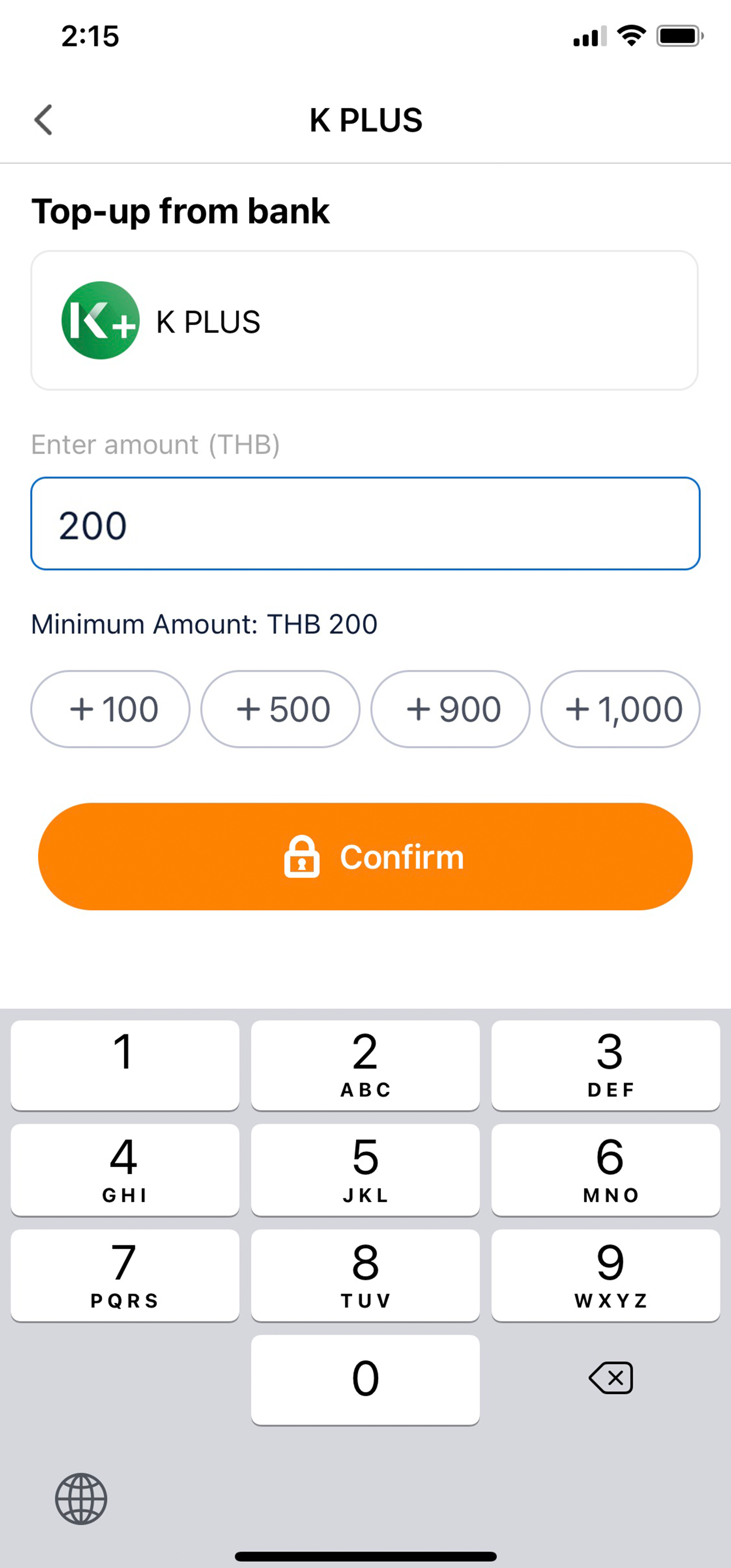Delete last digit with backspace key
The image size is (731, 1568).
click(610, 1378)
